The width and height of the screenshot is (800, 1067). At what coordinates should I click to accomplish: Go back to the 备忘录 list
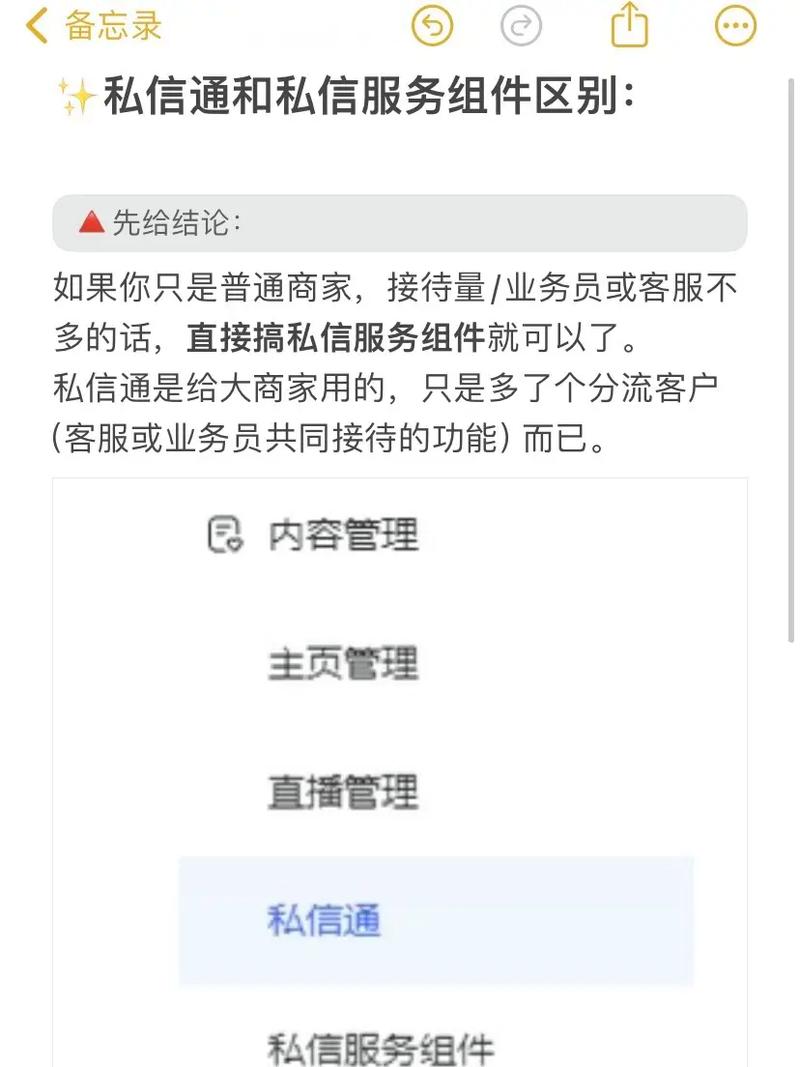(x=95, y=26)
